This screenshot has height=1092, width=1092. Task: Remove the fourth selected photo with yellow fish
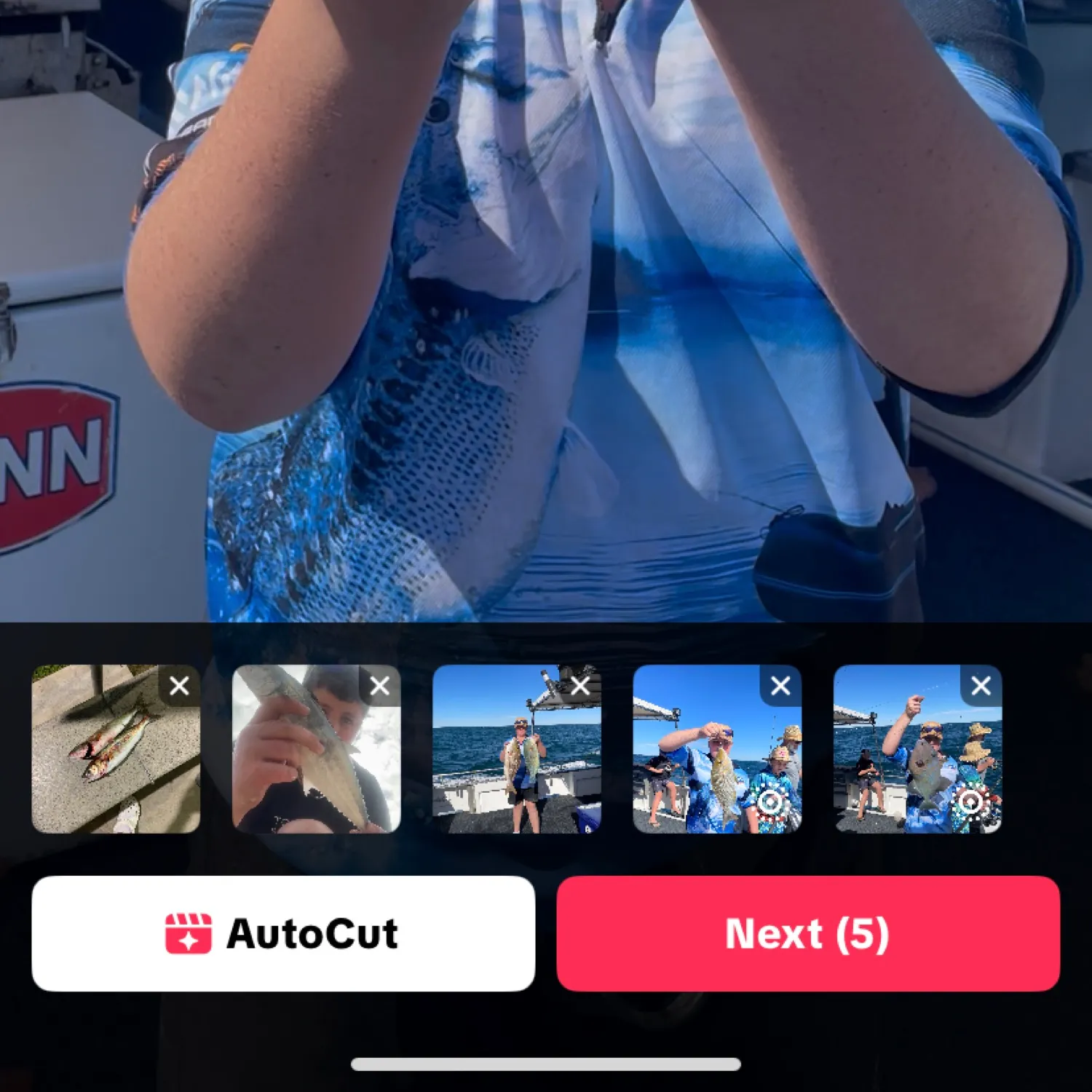tap(780, 686)
